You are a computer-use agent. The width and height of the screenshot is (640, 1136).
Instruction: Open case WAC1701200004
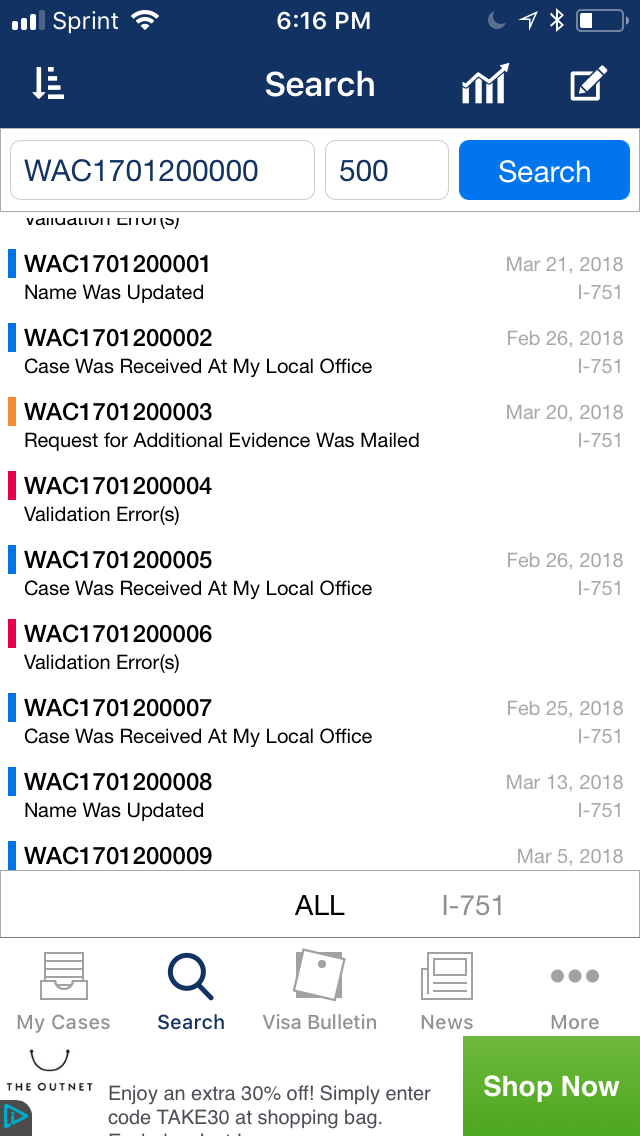click(320, 500)
